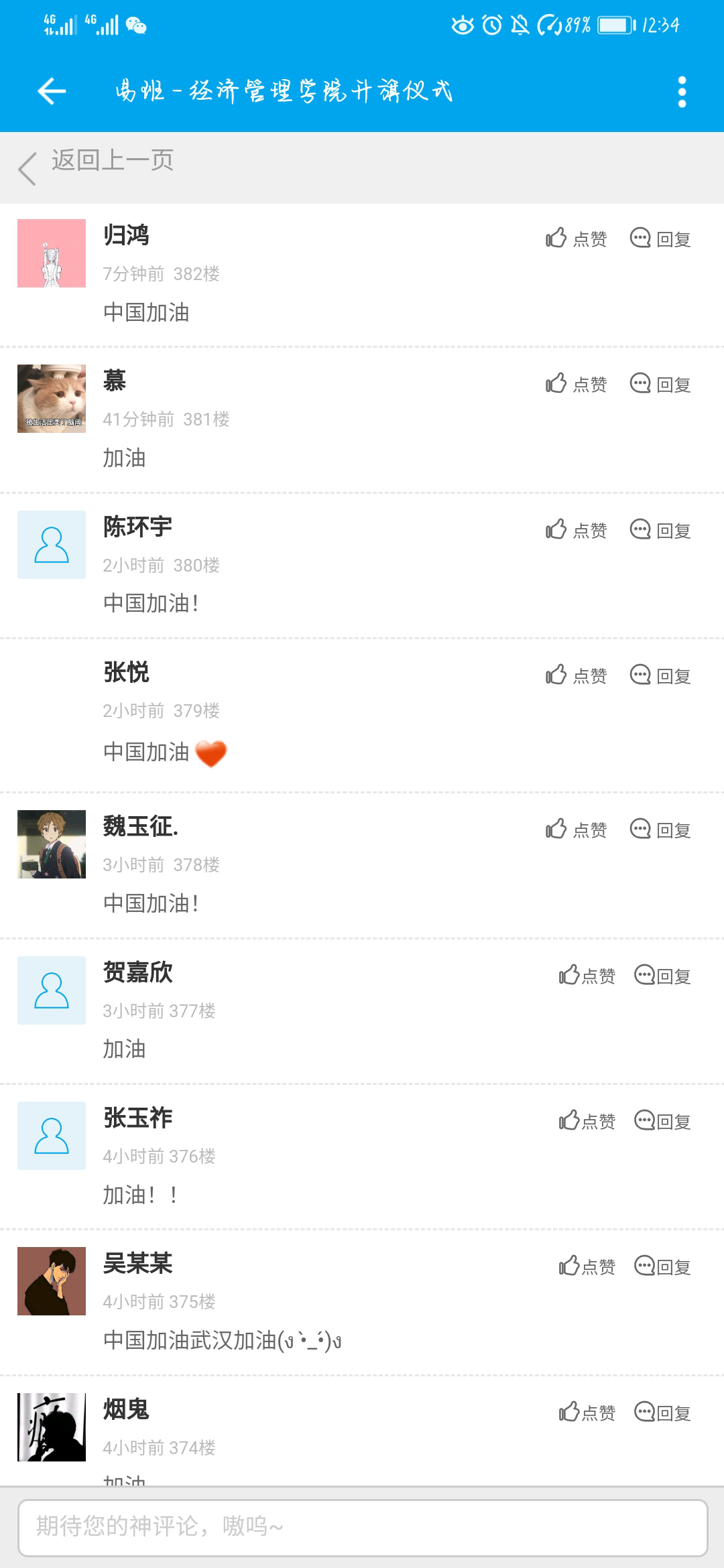Focus the comment input field
Screen dimensions: 724x1568
(363, 1528)
